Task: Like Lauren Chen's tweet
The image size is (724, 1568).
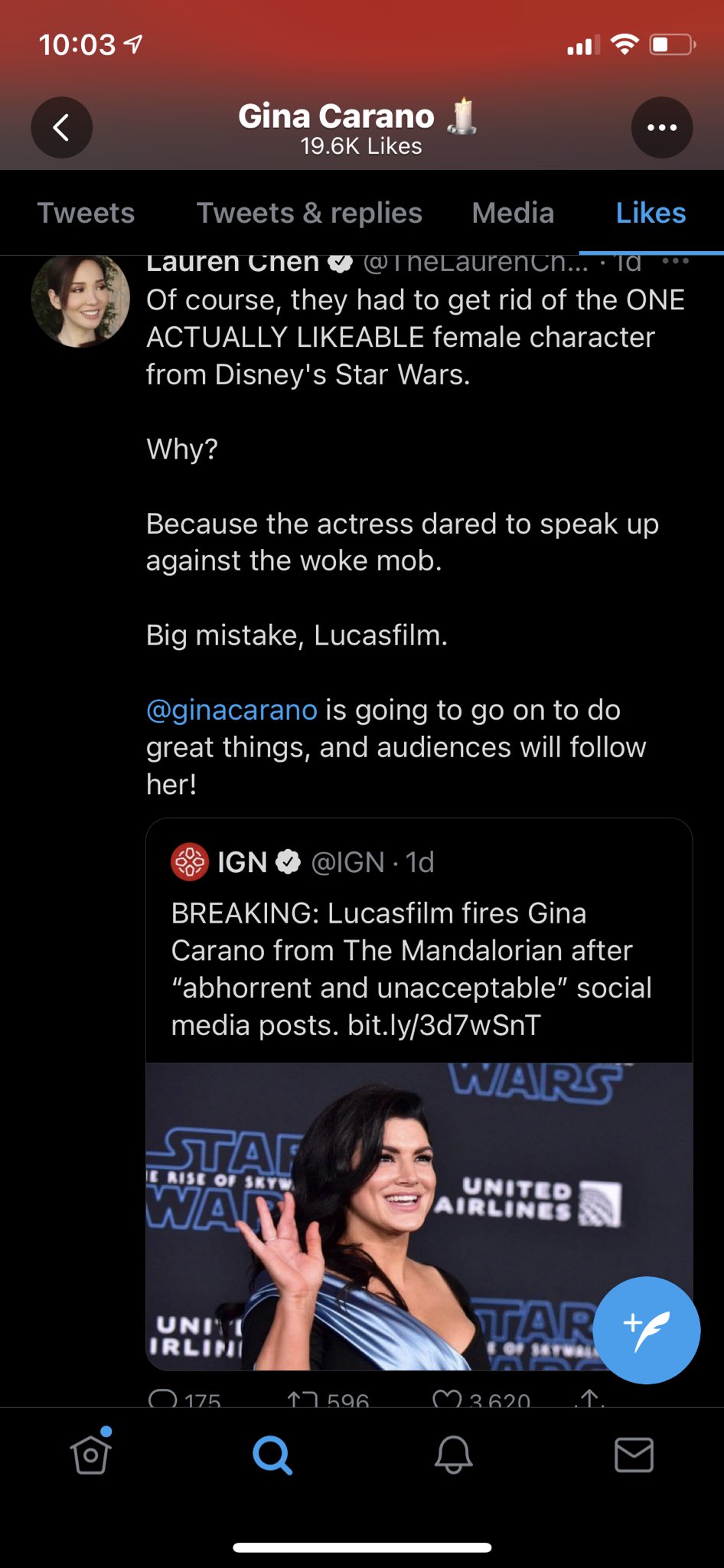Action: pos(447,1398)
